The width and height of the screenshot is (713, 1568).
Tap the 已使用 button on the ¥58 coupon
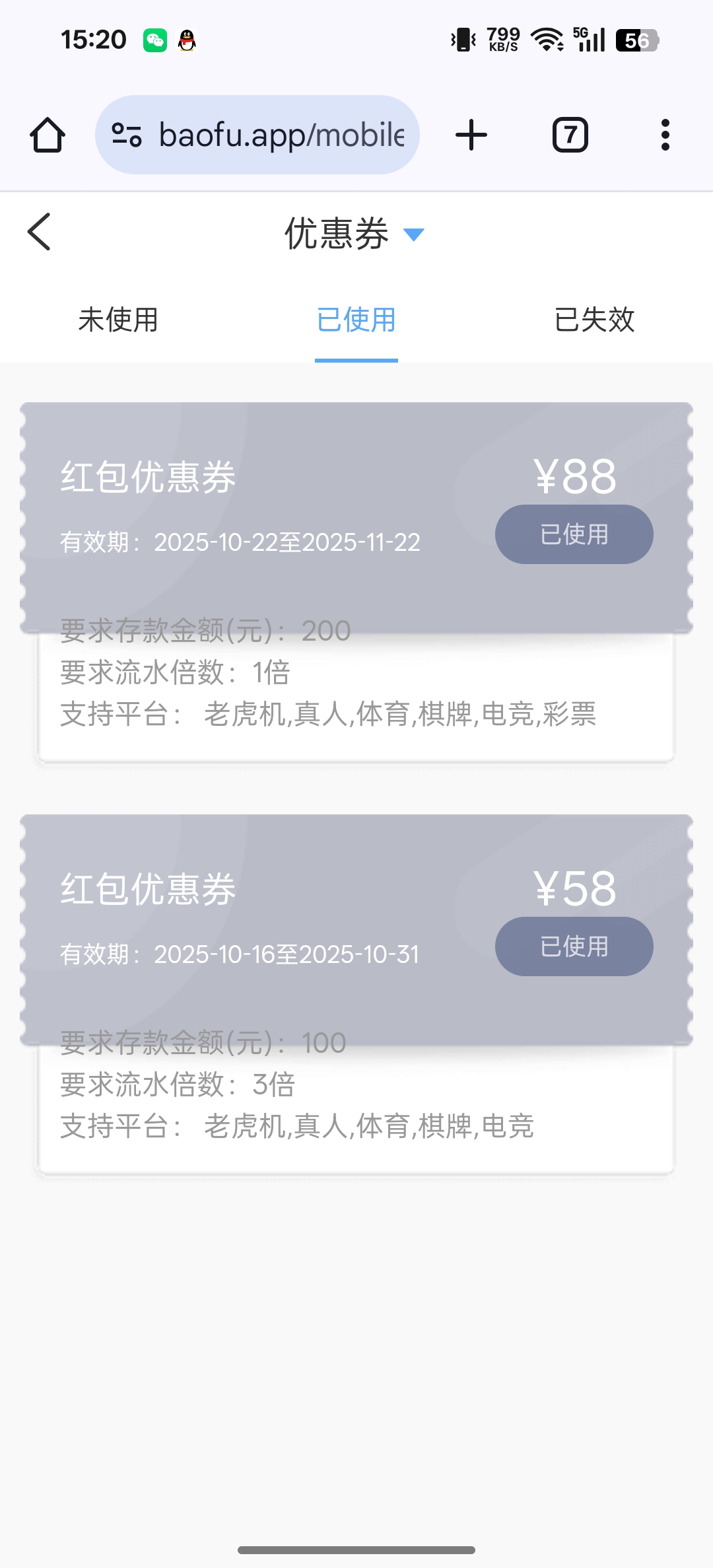click(x=574, y=946)
